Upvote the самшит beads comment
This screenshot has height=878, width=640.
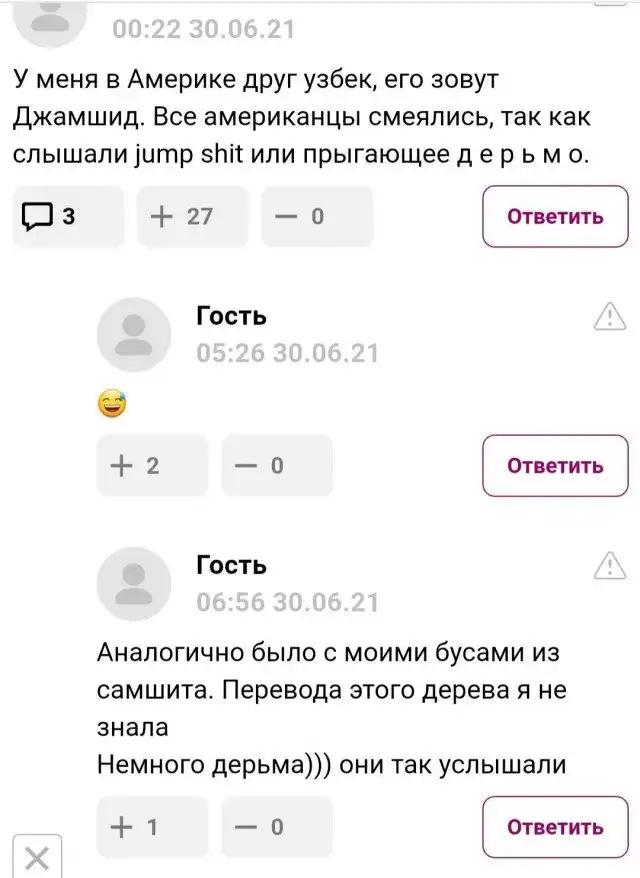[152, 827]
